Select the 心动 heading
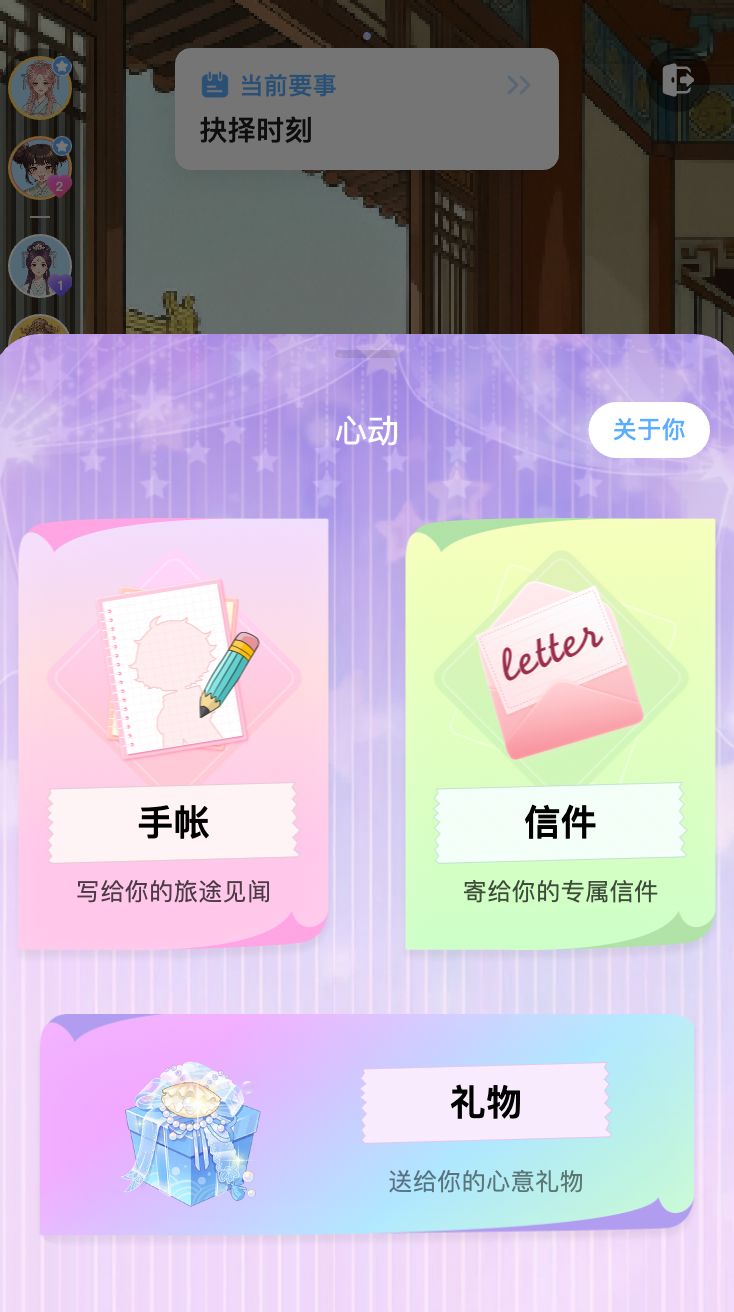 tap(367, 432)
